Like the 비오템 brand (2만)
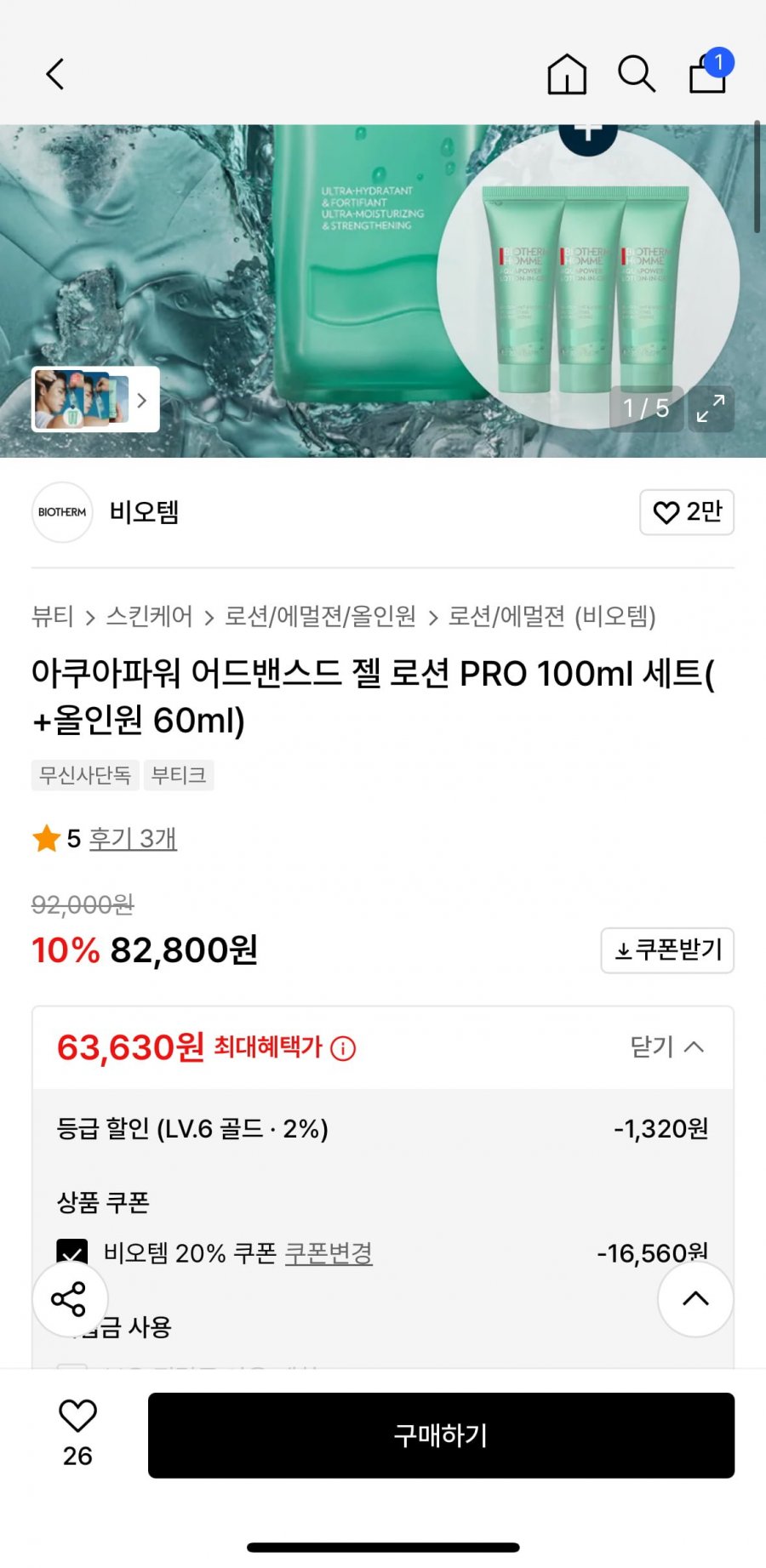766x1568 pixels. (x=687, y=512)
